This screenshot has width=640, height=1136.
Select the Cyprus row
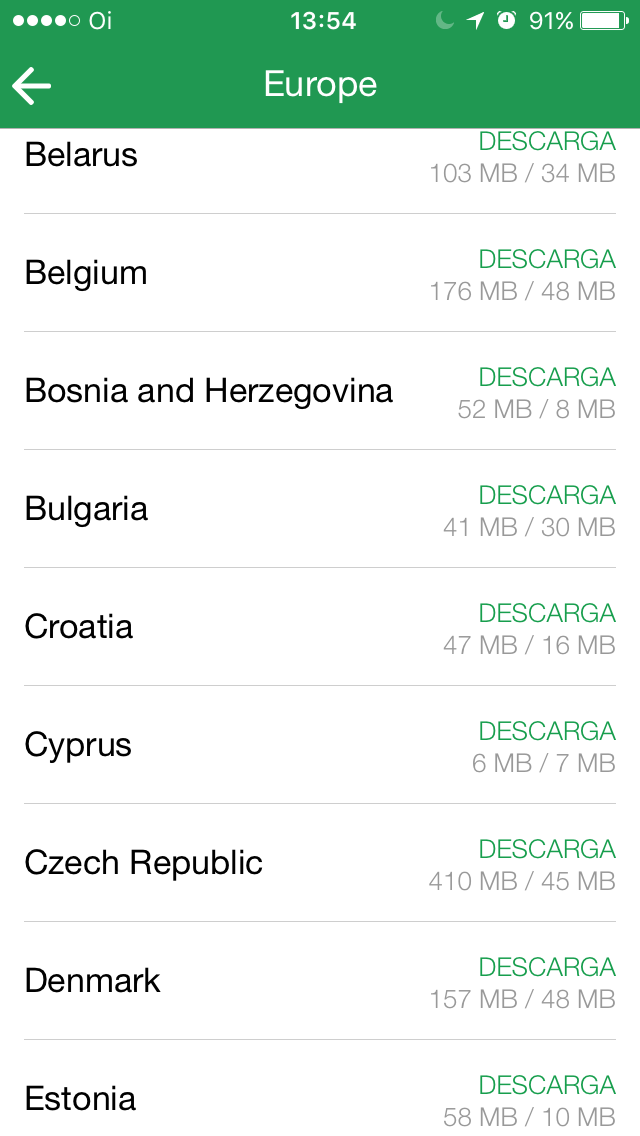(78, 745)
